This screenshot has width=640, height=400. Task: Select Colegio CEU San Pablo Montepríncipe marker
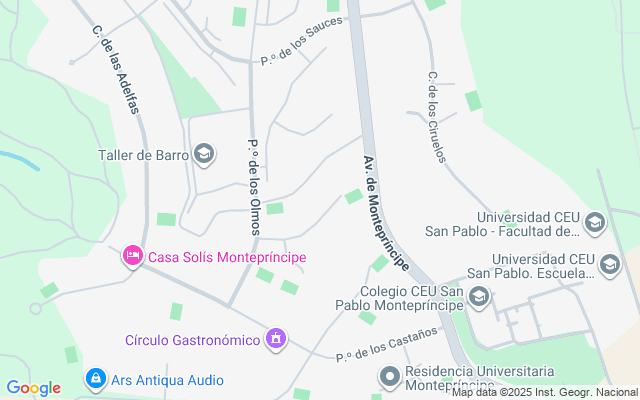(x=479, y=296)
